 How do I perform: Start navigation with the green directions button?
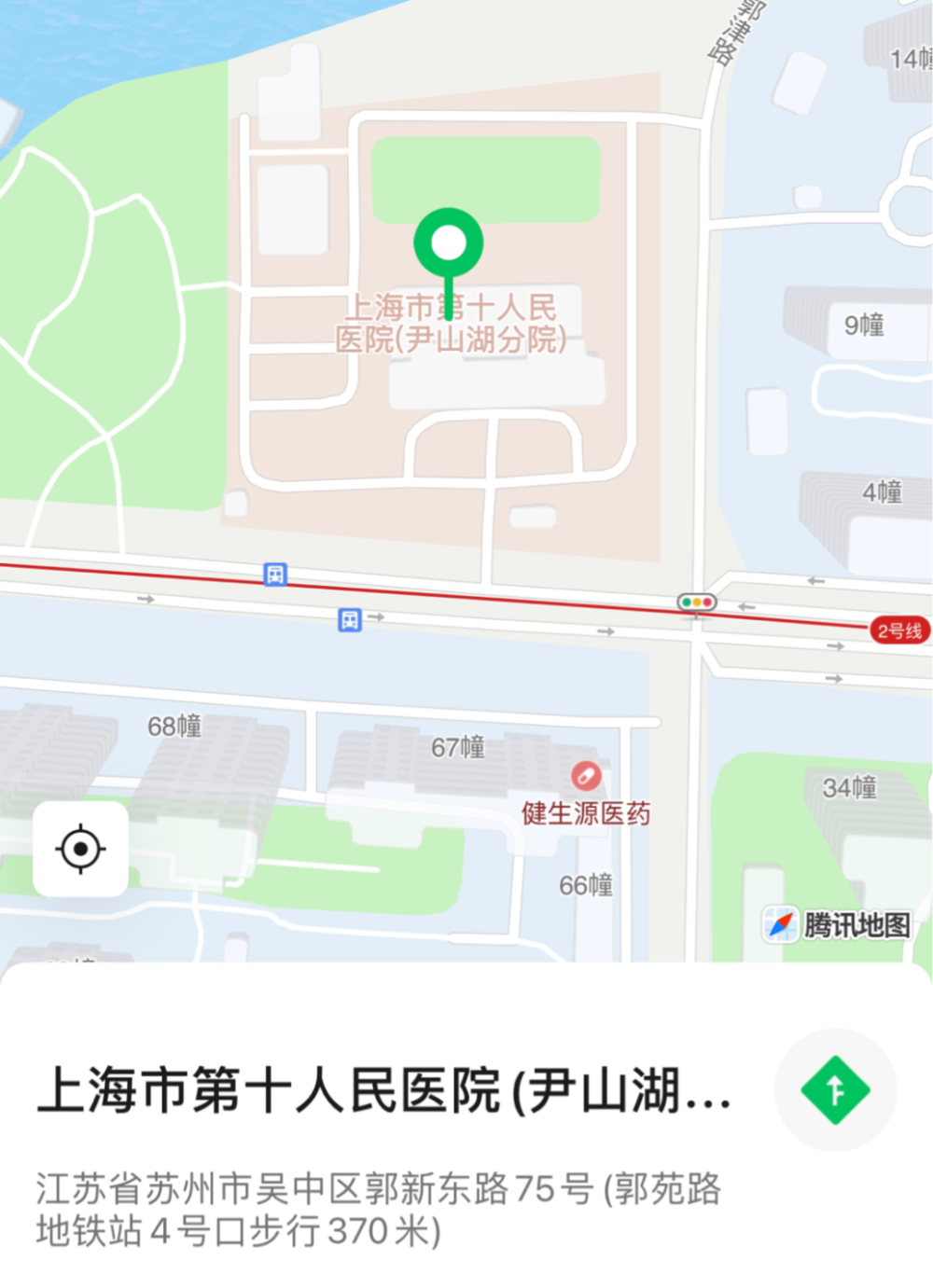coord(835,1089)
